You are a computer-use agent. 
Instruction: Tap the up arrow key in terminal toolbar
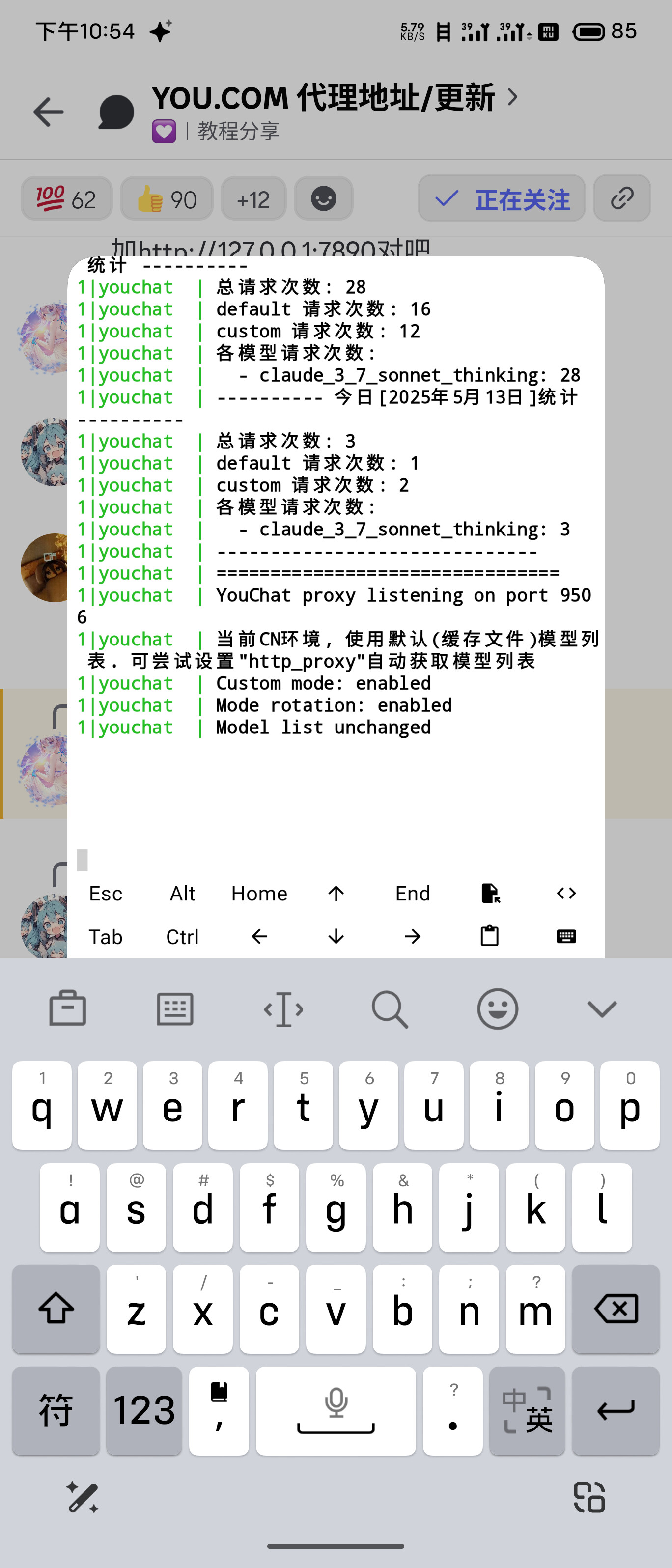tap(336, 893)
